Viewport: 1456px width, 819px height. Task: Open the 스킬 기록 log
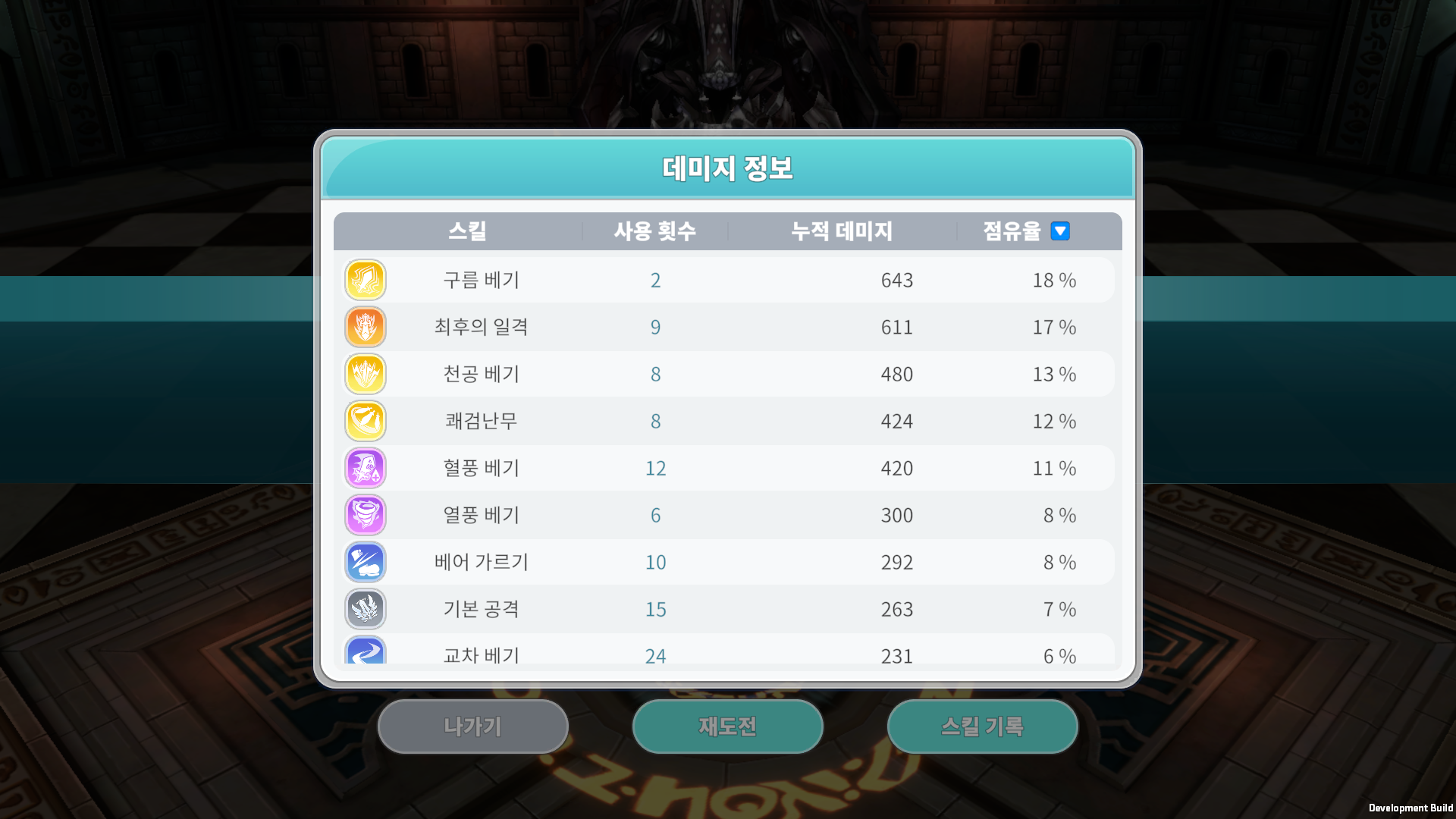pos(982,726)
